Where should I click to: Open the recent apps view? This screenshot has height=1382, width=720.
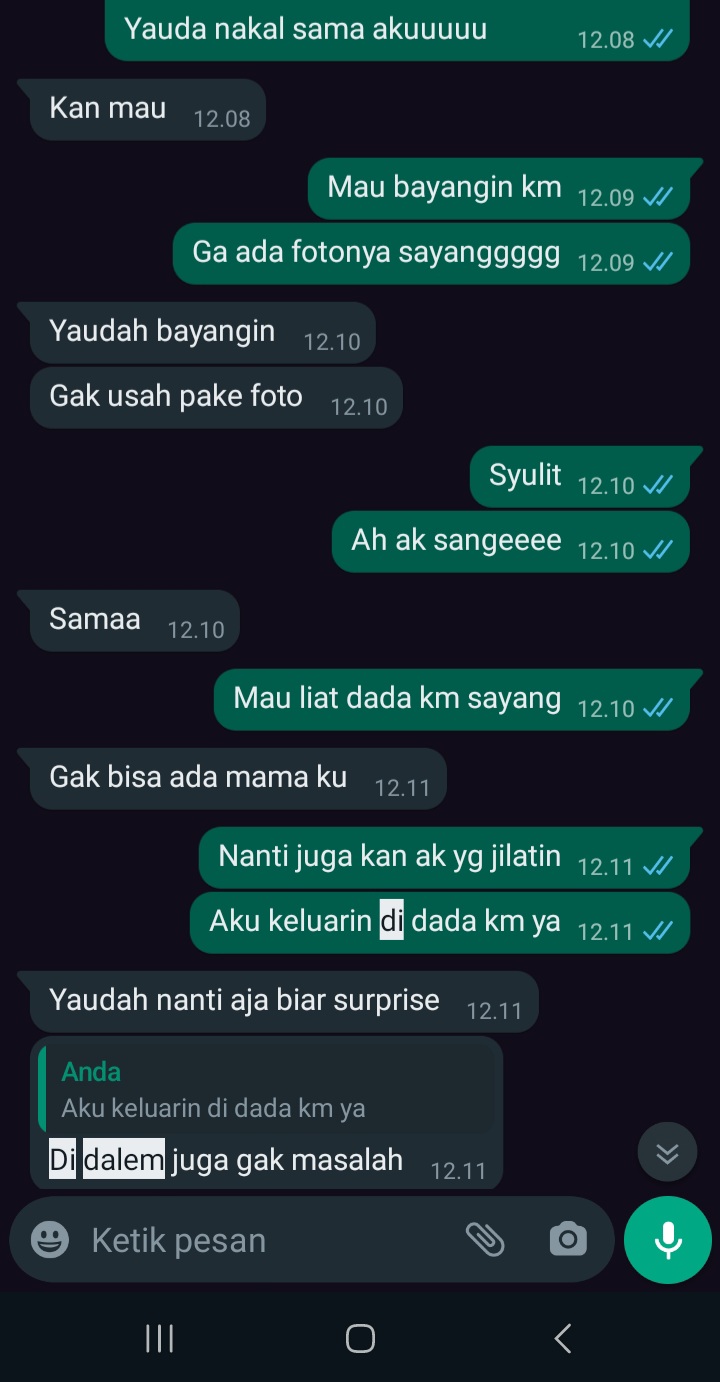pyautogui.click(x=159, y=1338)
